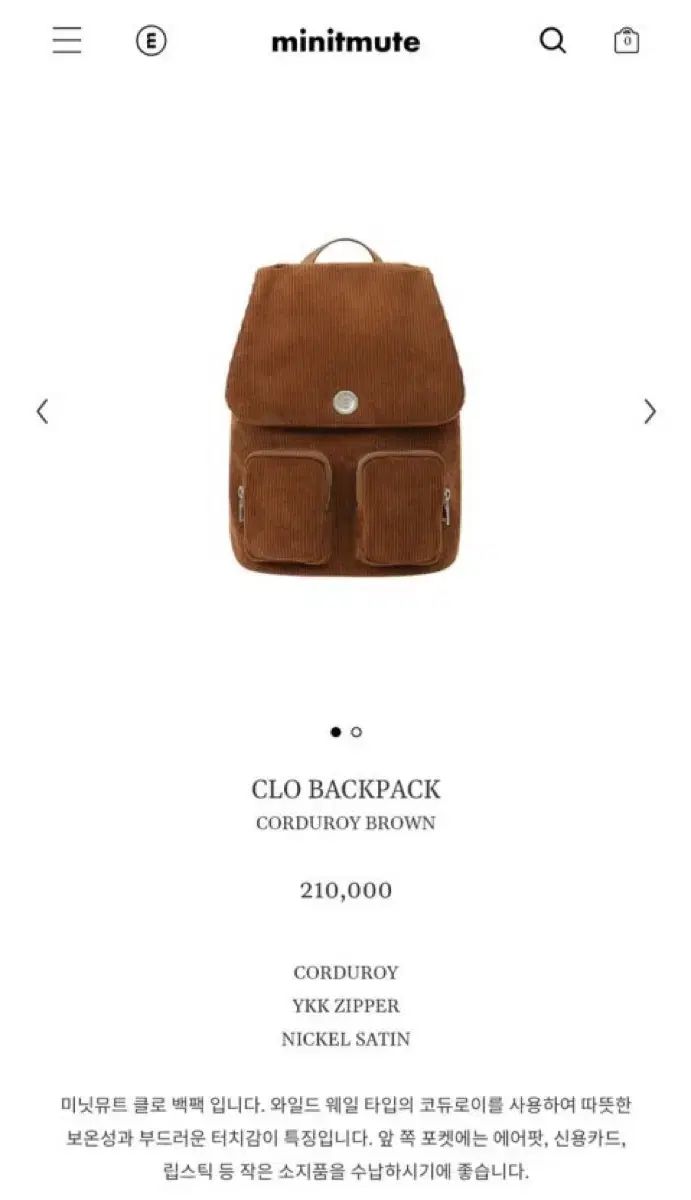Viewport: 691px width, 1200px height.
Task: Show next product image
Action: click(x=650, y=411)
